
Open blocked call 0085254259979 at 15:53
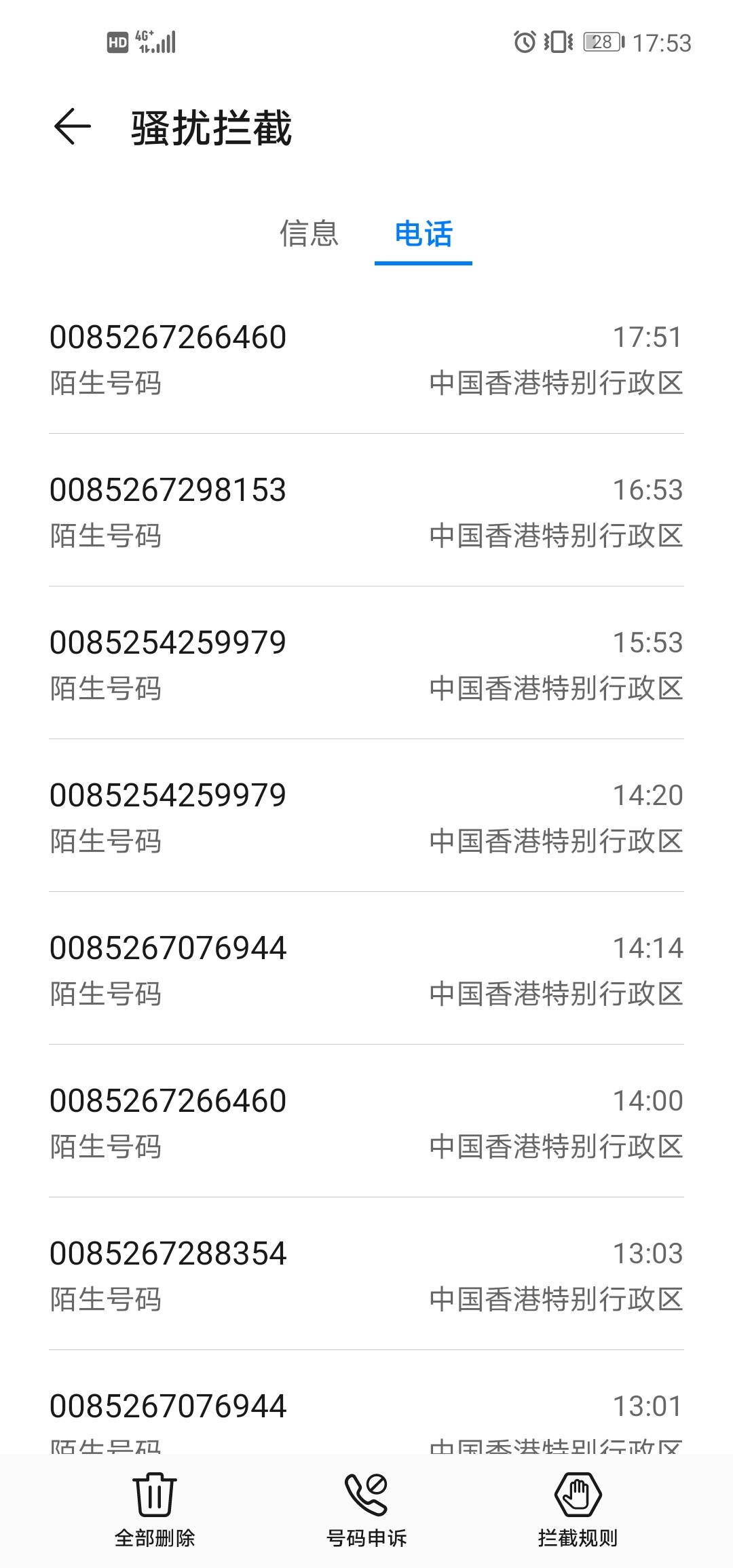(x=366, y=663)
